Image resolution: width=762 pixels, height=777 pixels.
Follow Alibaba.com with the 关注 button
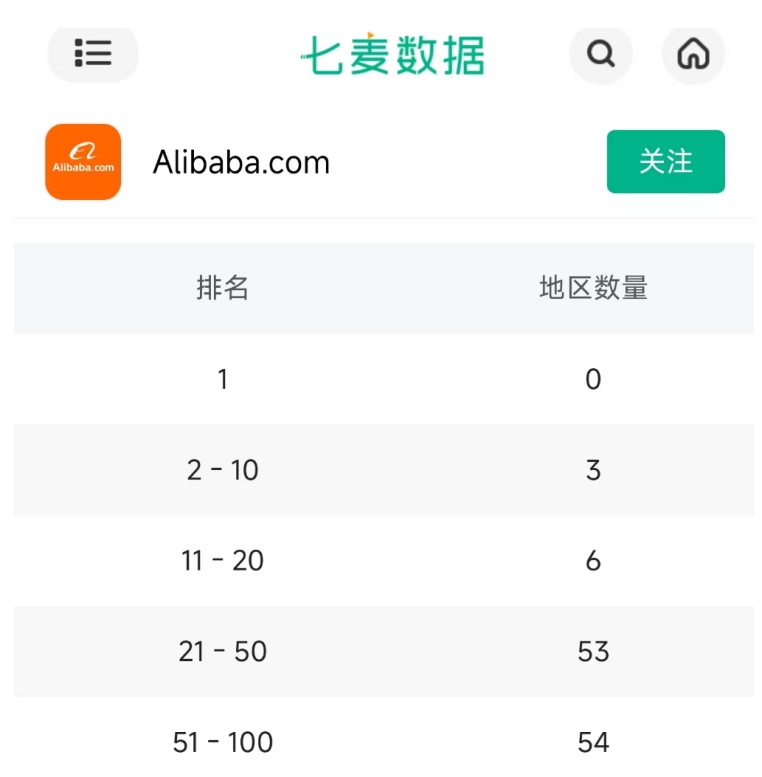pyautogui.click(x=665, y=161)
